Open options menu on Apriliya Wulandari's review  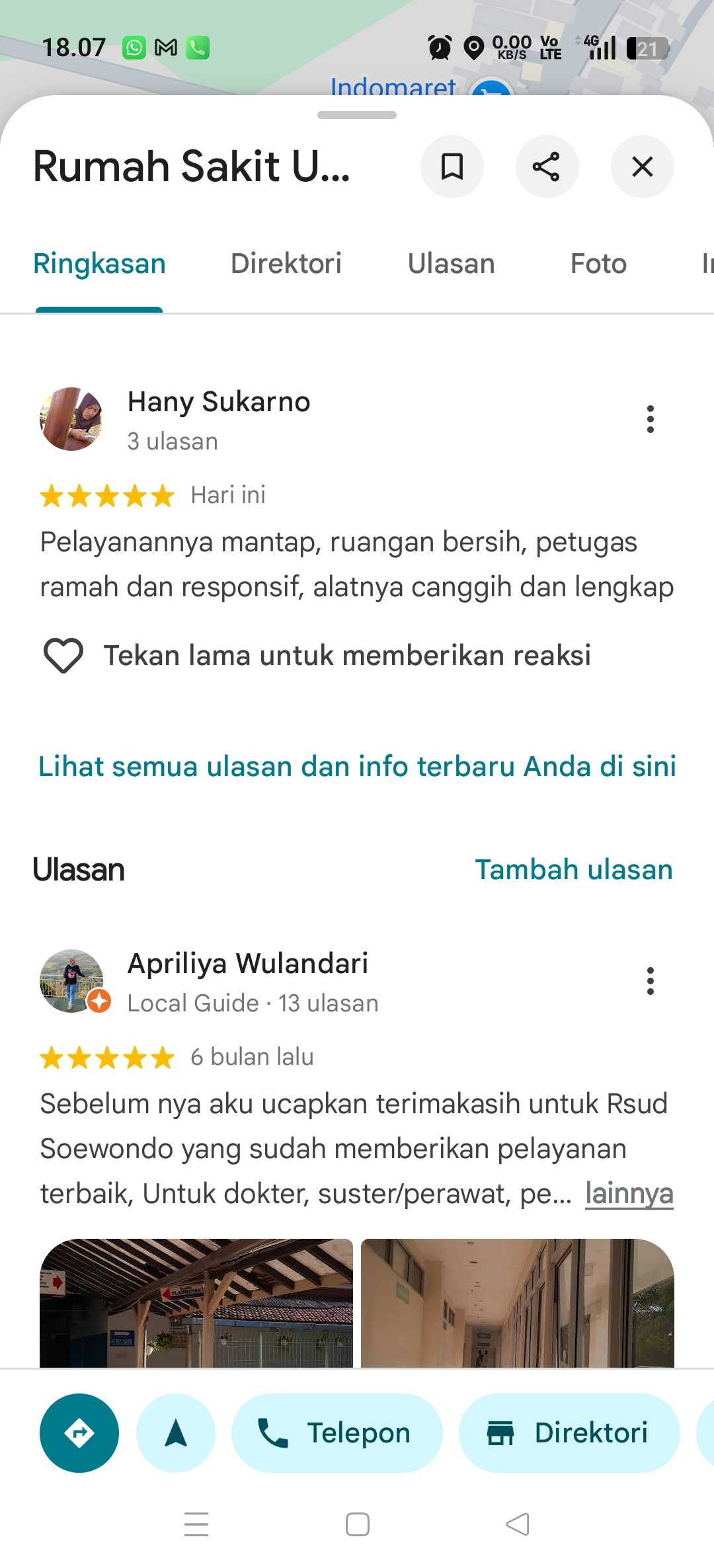tap(651, 981)
